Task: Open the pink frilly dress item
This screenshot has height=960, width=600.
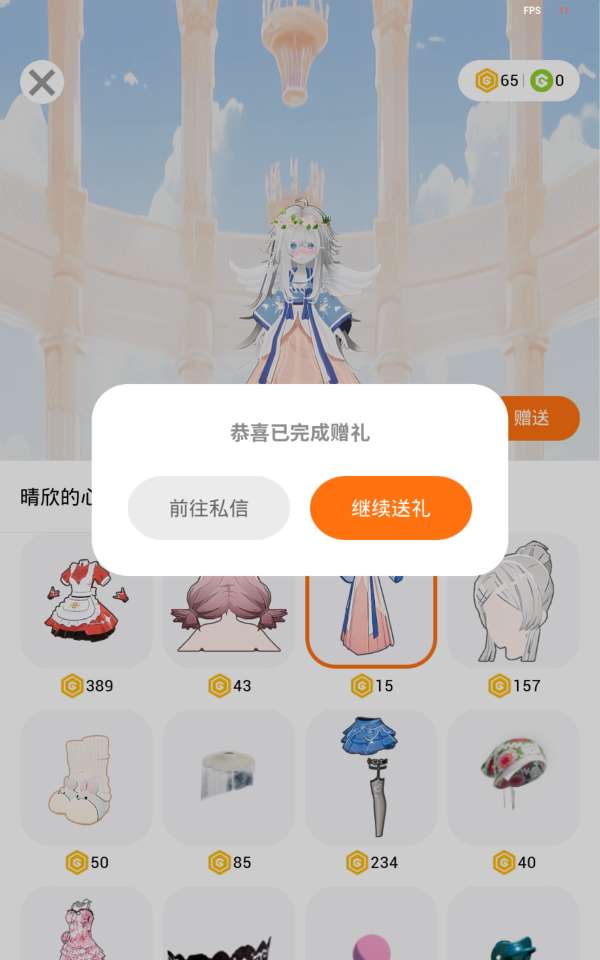Action: pyautogui.click(x=86, y=923)
